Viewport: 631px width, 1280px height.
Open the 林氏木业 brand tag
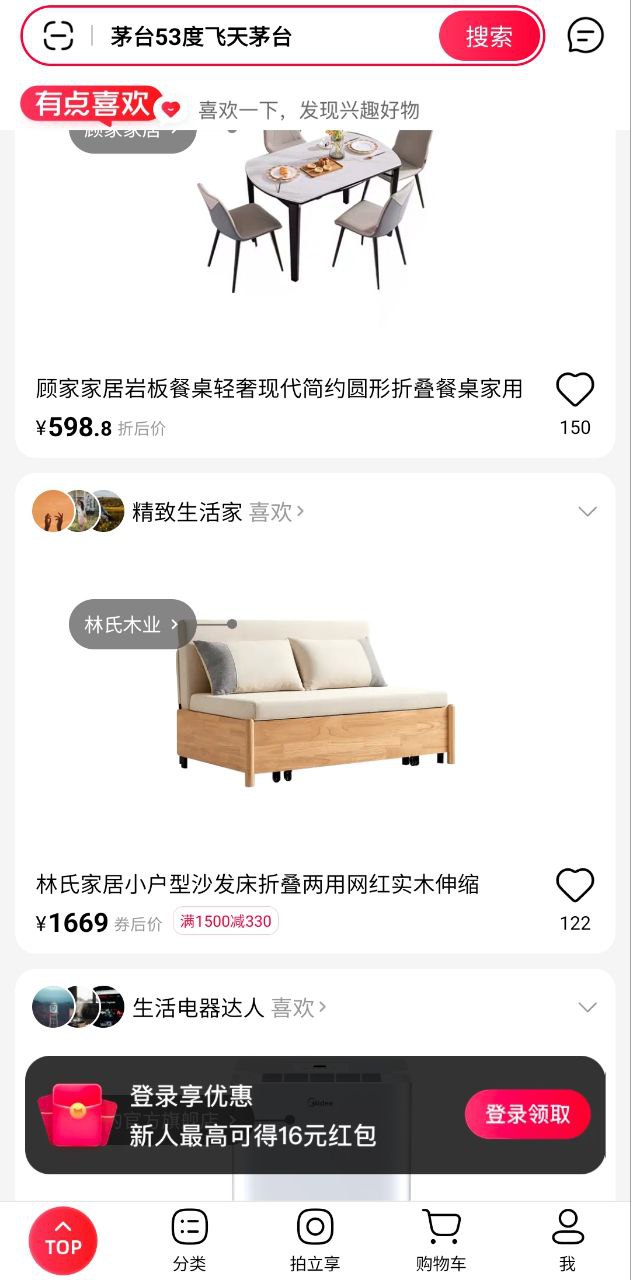pyautogui.click(x=132, y=624)
